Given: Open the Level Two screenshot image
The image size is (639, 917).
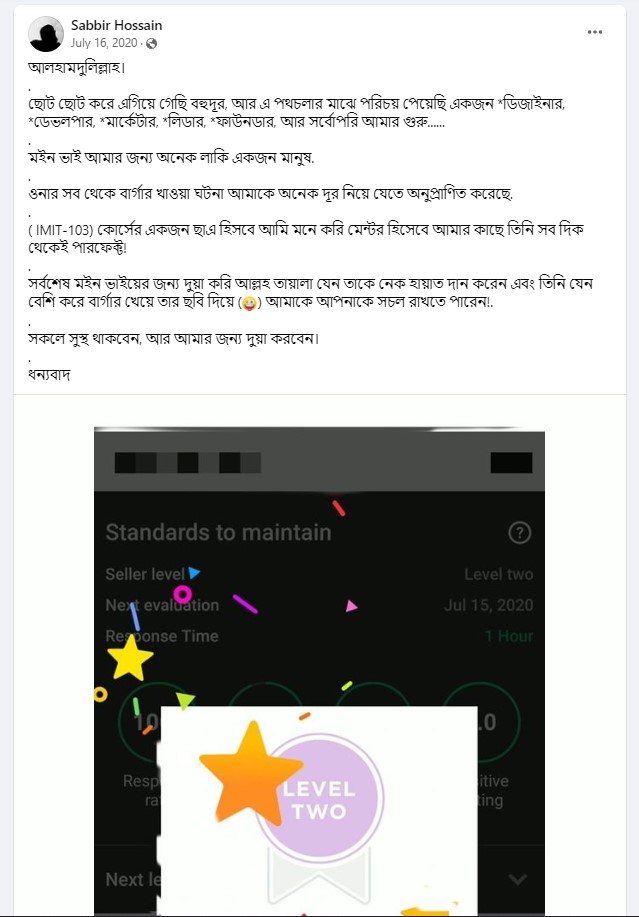Looking at the screenshot, I should point(319,670).
